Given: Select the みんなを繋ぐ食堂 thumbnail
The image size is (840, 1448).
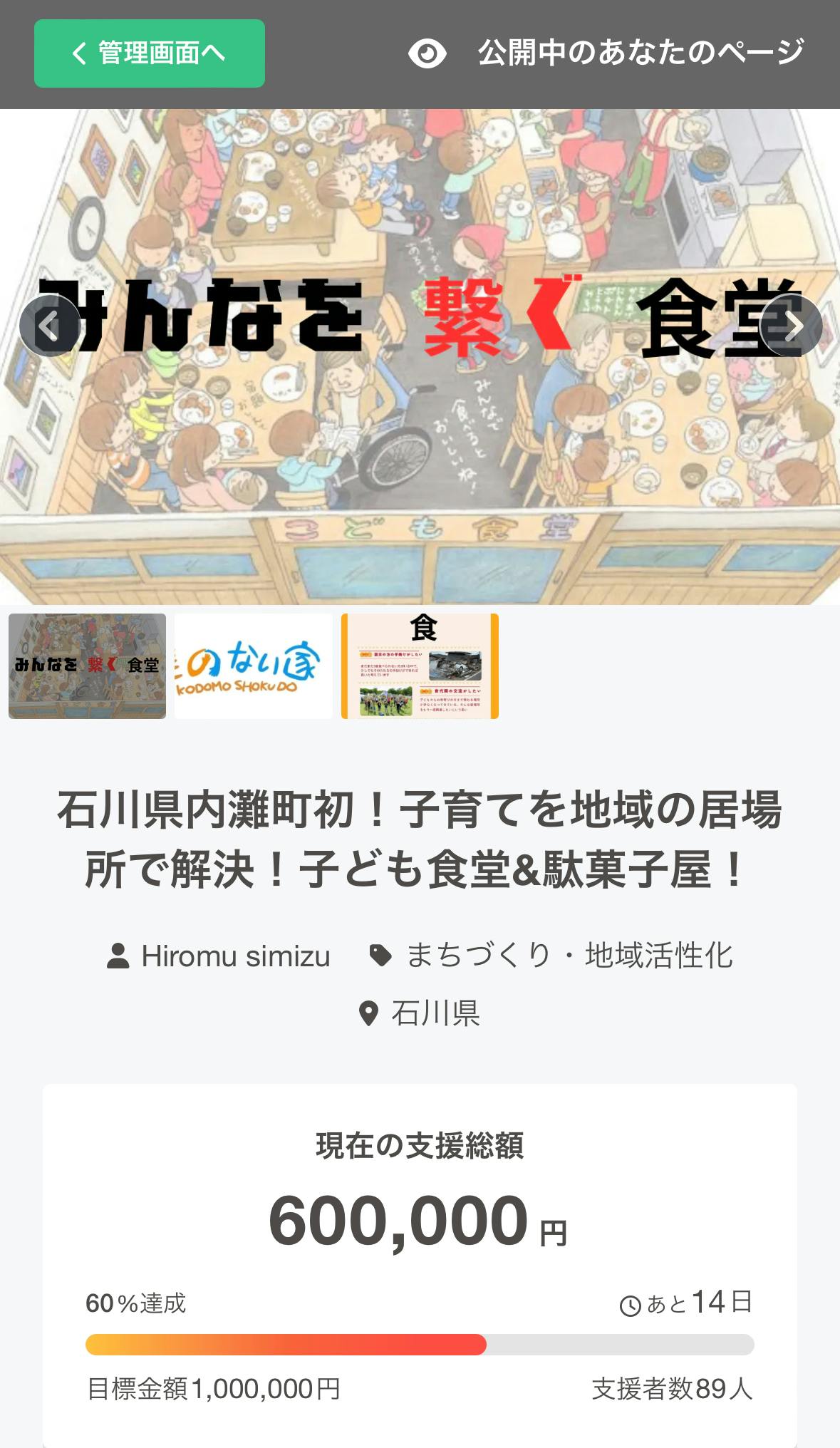Looking at the screenshot, I should point(87,666).
